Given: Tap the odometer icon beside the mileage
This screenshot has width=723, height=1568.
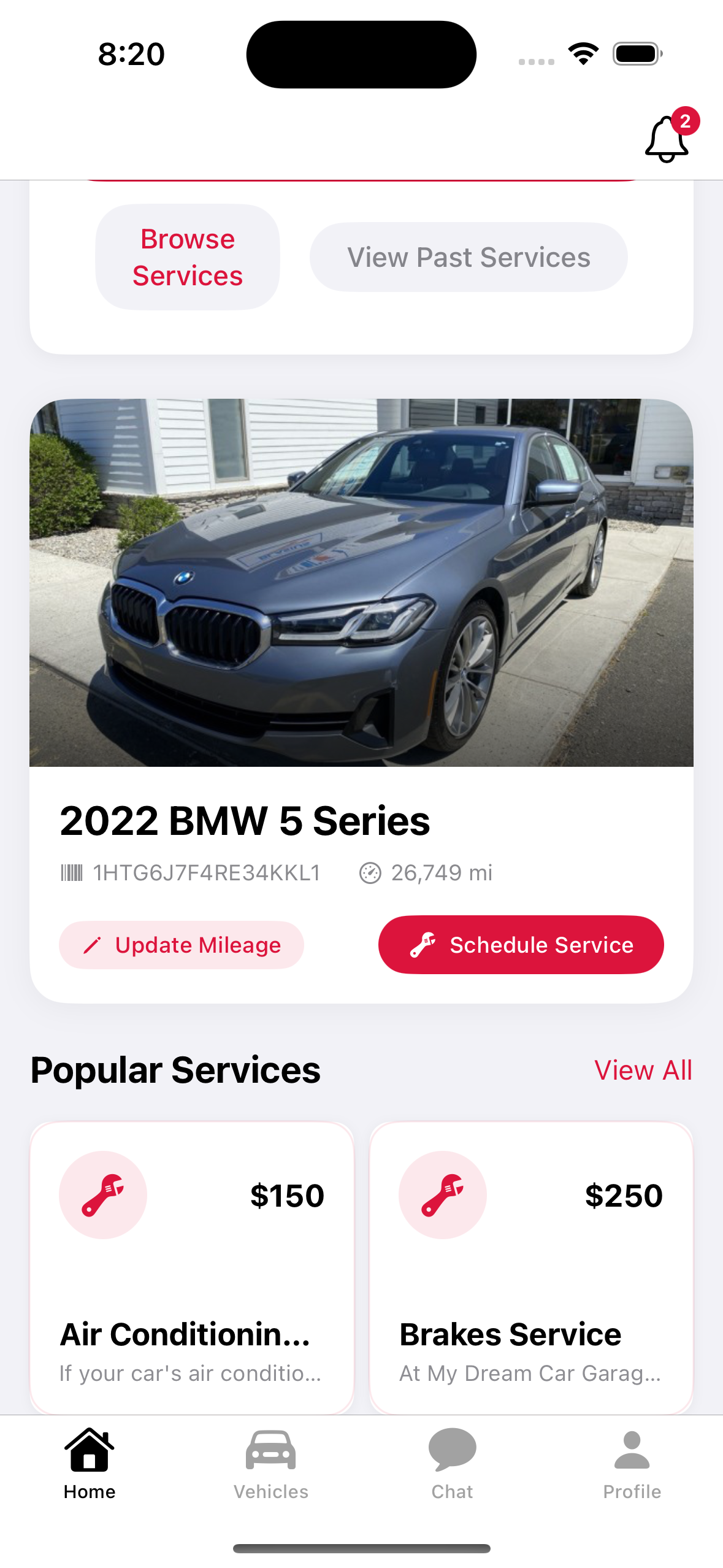Looking at the screenshot, I should 370,872.
